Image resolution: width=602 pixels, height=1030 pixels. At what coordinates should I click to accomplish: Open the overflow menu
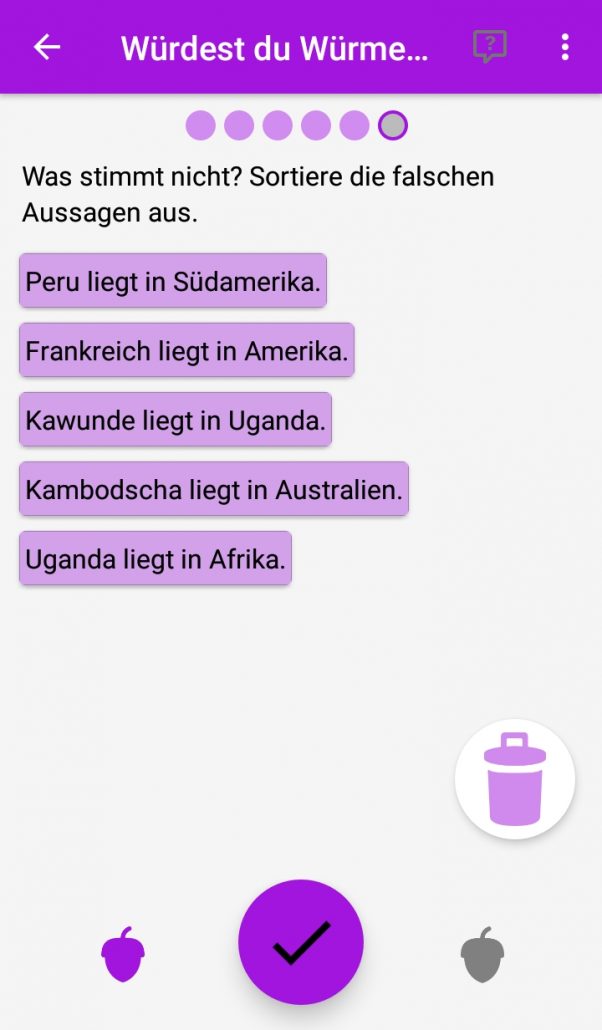click(565, 47)
